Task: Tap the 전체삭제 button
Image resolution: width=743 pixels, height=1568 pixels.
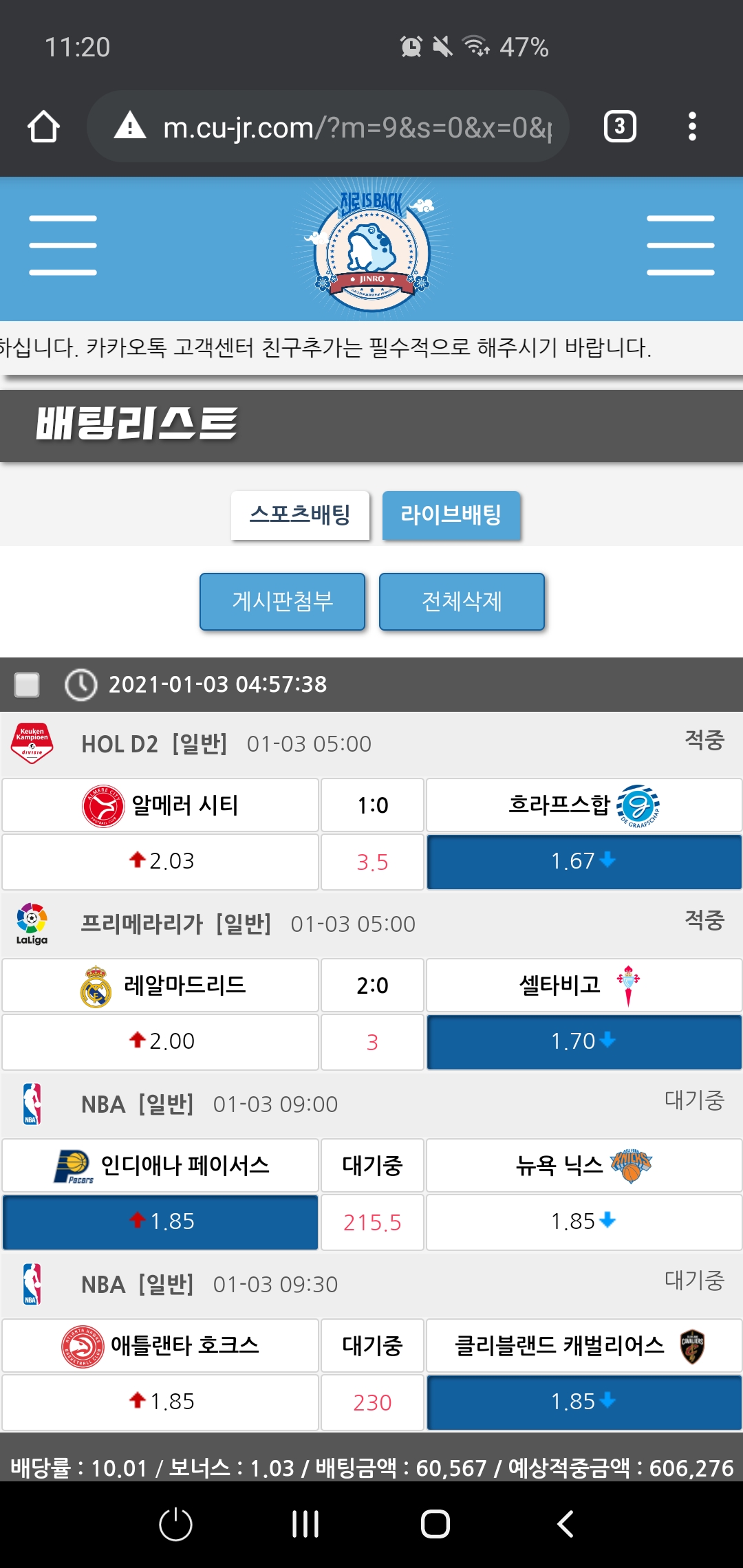Action: pyautogui.click(x=462, y=602)
